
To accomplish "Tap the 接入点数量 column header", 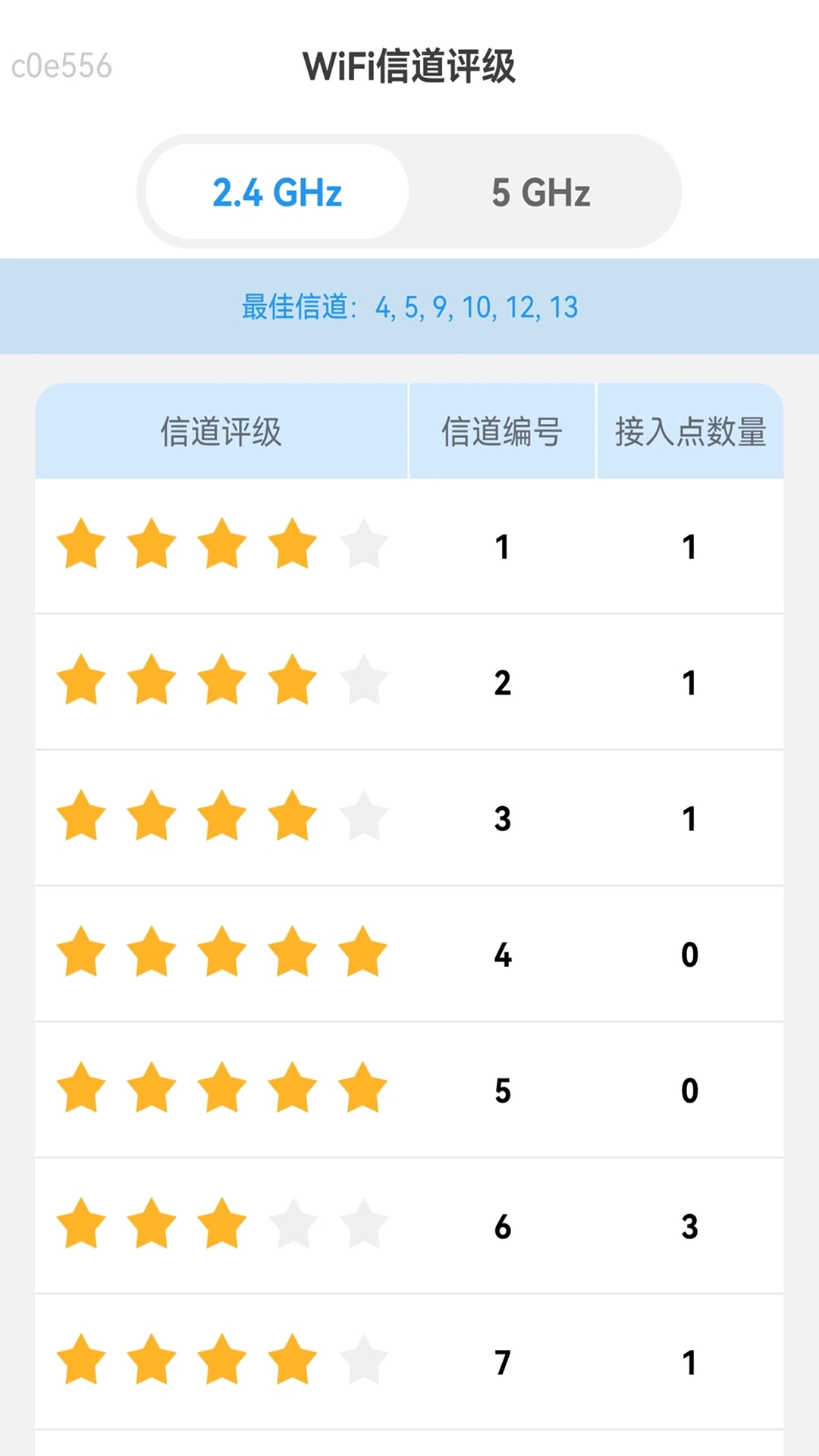I will pyautogui.click(x=690, y=431).
